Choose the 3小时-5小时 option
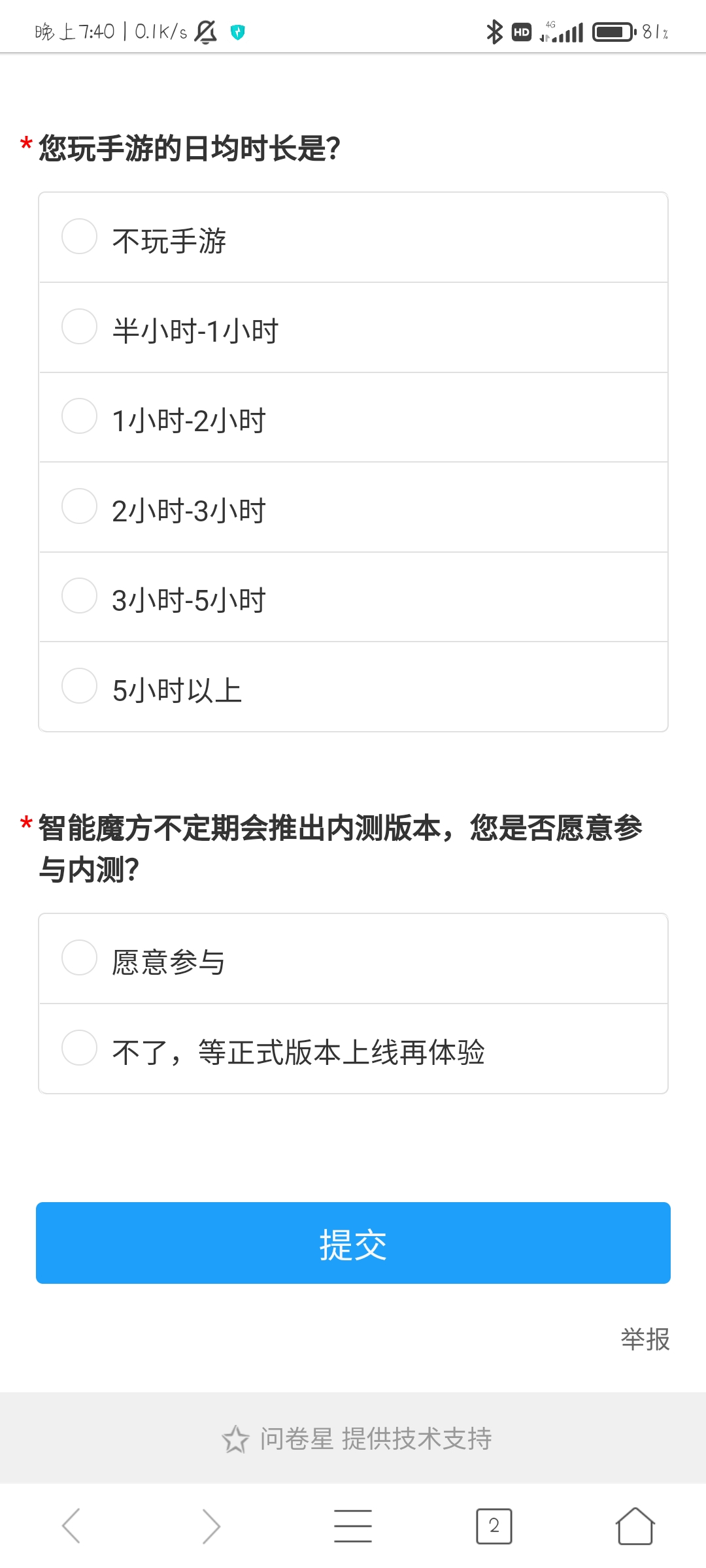706x1568 pixels. [x=353, y=597]
